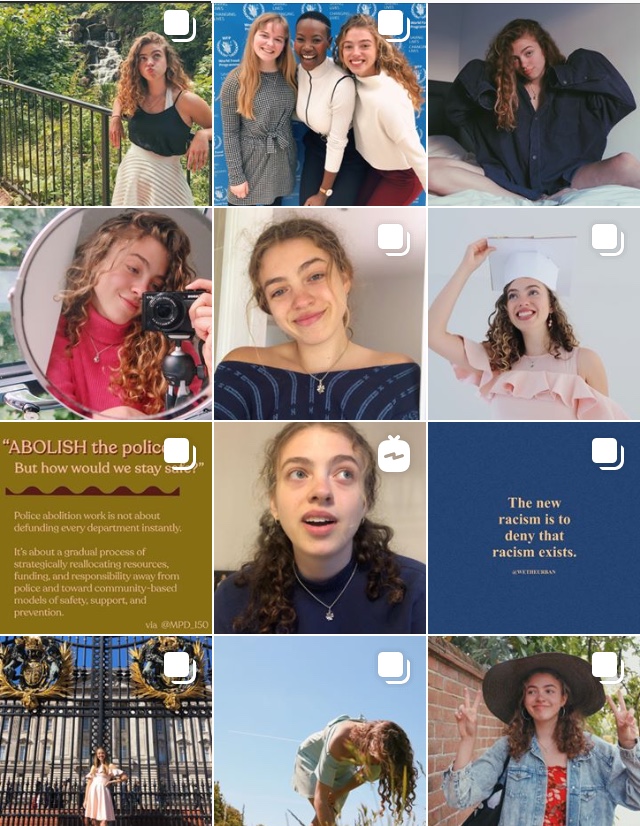Play the IGTV video post
640x826 pixels.
tap(320, 528)
